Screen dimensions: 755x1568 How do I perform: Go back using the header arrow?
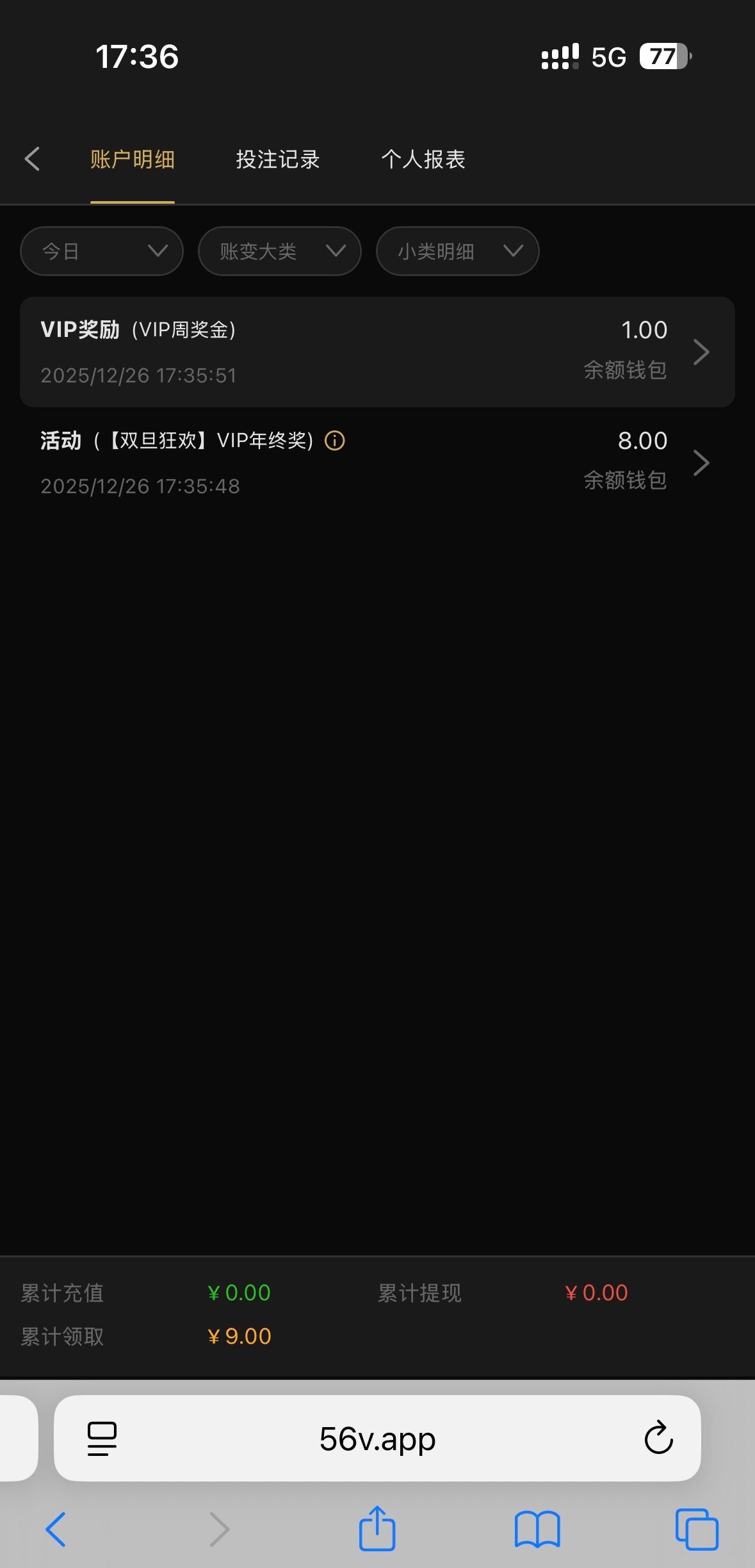pos(32,159)
